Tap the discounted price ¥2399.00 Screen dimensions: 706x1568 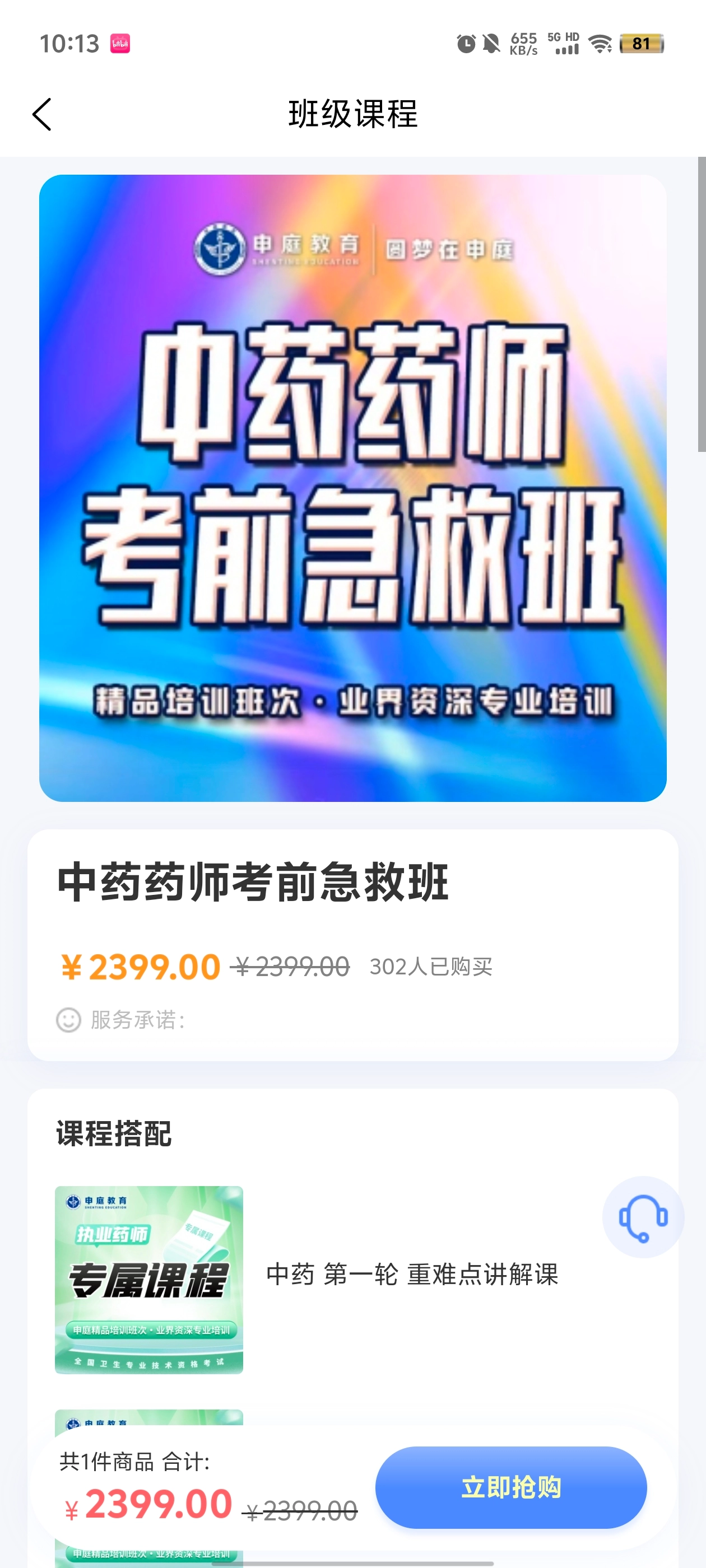(x=139, y=967)
